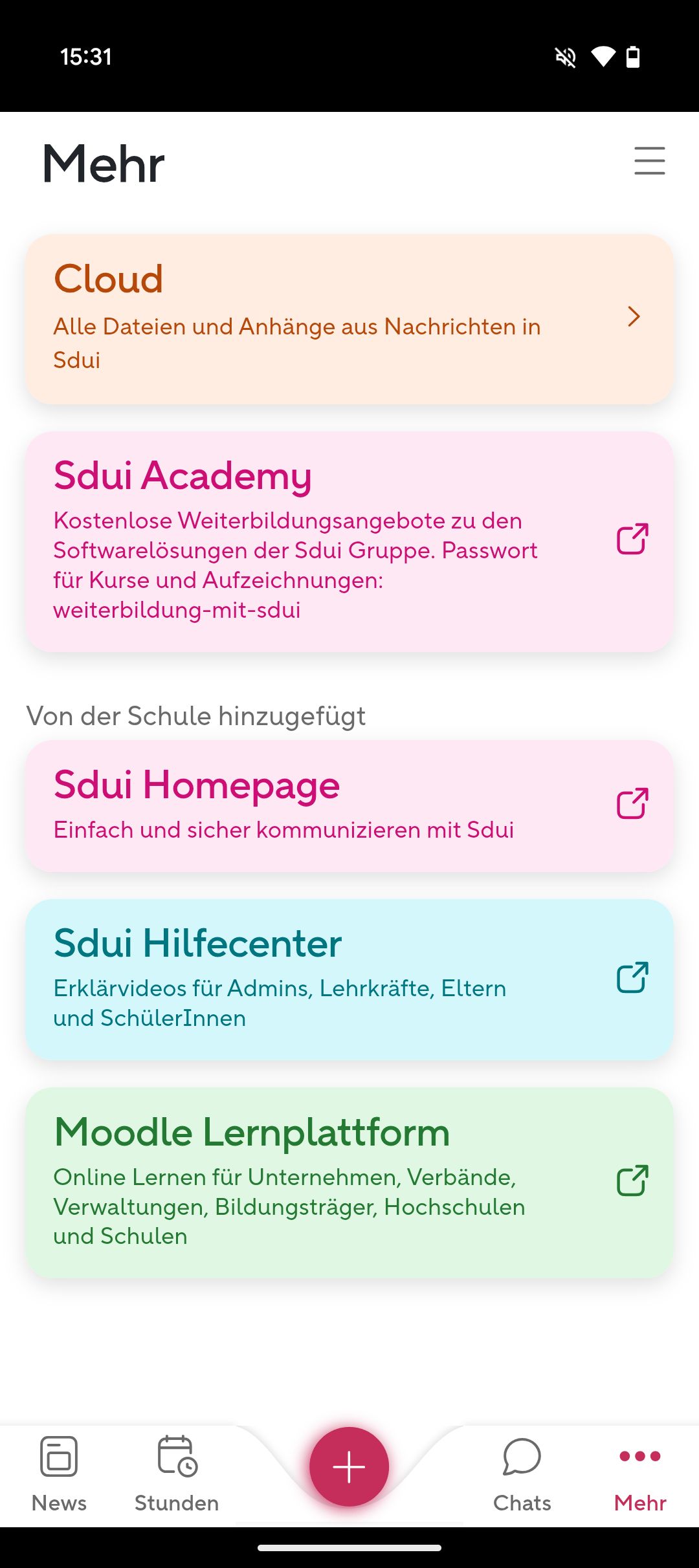The image size is (699, 1568).
Task: Open the Cloud files card
Action: (349, 320)
